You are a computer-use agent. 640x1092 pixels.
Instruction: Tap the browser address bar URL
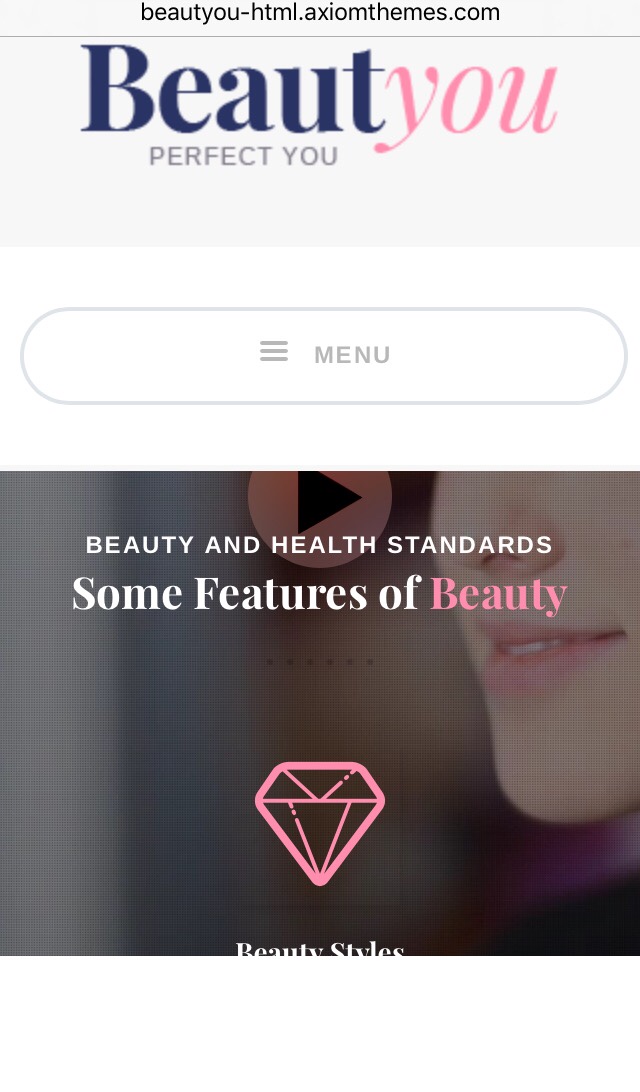pyautogui.click(x=320, y=12)
